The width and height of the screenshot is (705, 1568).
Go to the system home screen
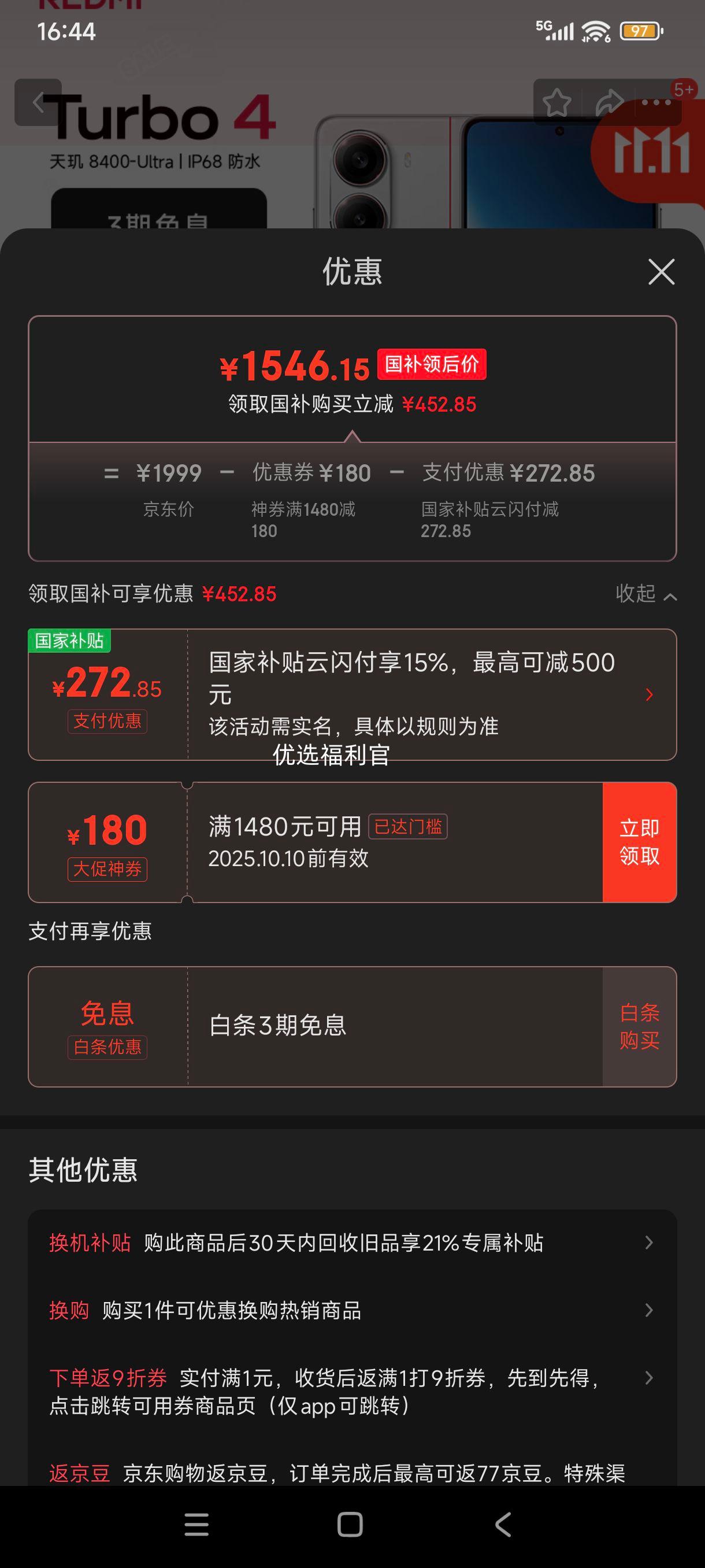coord(350,1525)
